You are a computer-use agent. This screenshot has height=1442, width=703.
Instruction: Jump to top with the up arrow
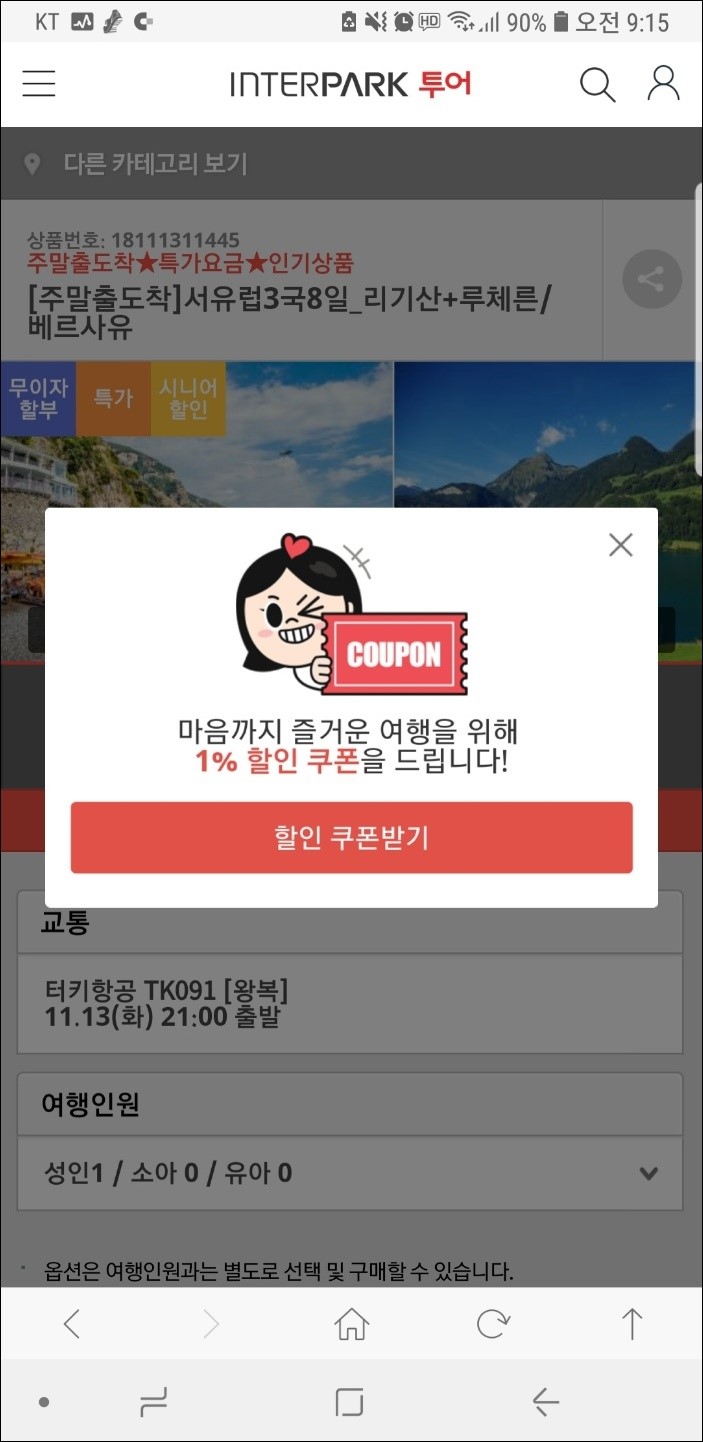(632, 1324)
